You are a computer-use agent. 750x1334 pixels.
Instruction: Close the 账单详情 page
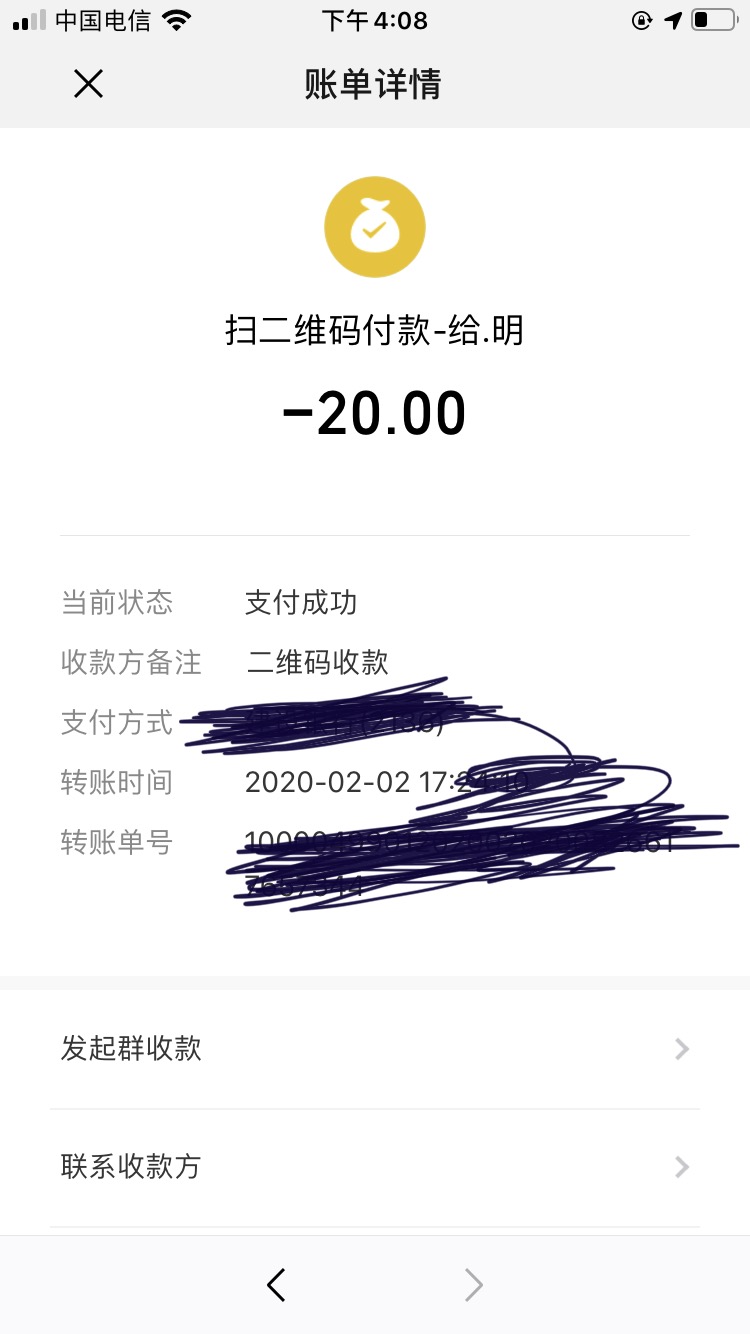88,84
